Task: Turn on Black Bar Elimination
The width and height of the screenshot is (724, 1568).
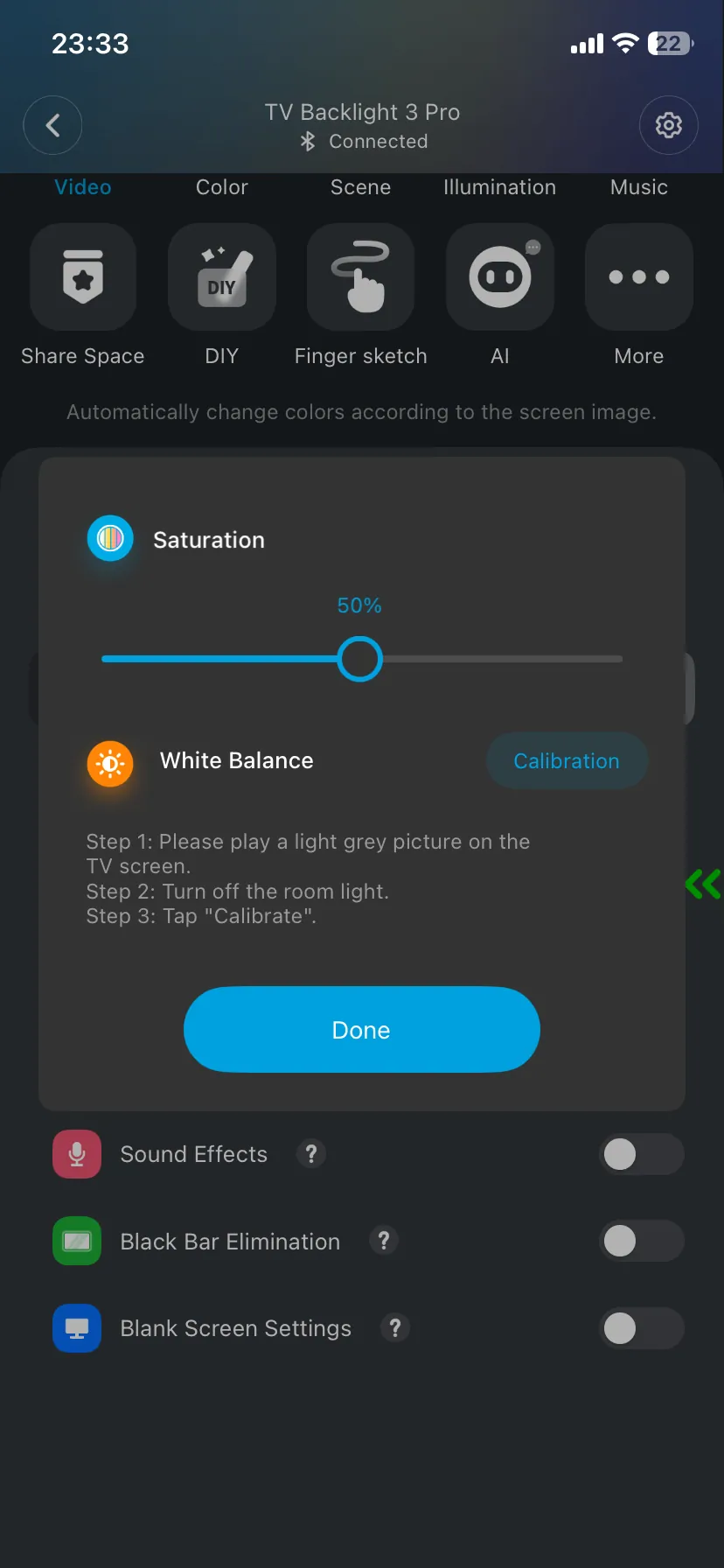Action: point(641,1241)
